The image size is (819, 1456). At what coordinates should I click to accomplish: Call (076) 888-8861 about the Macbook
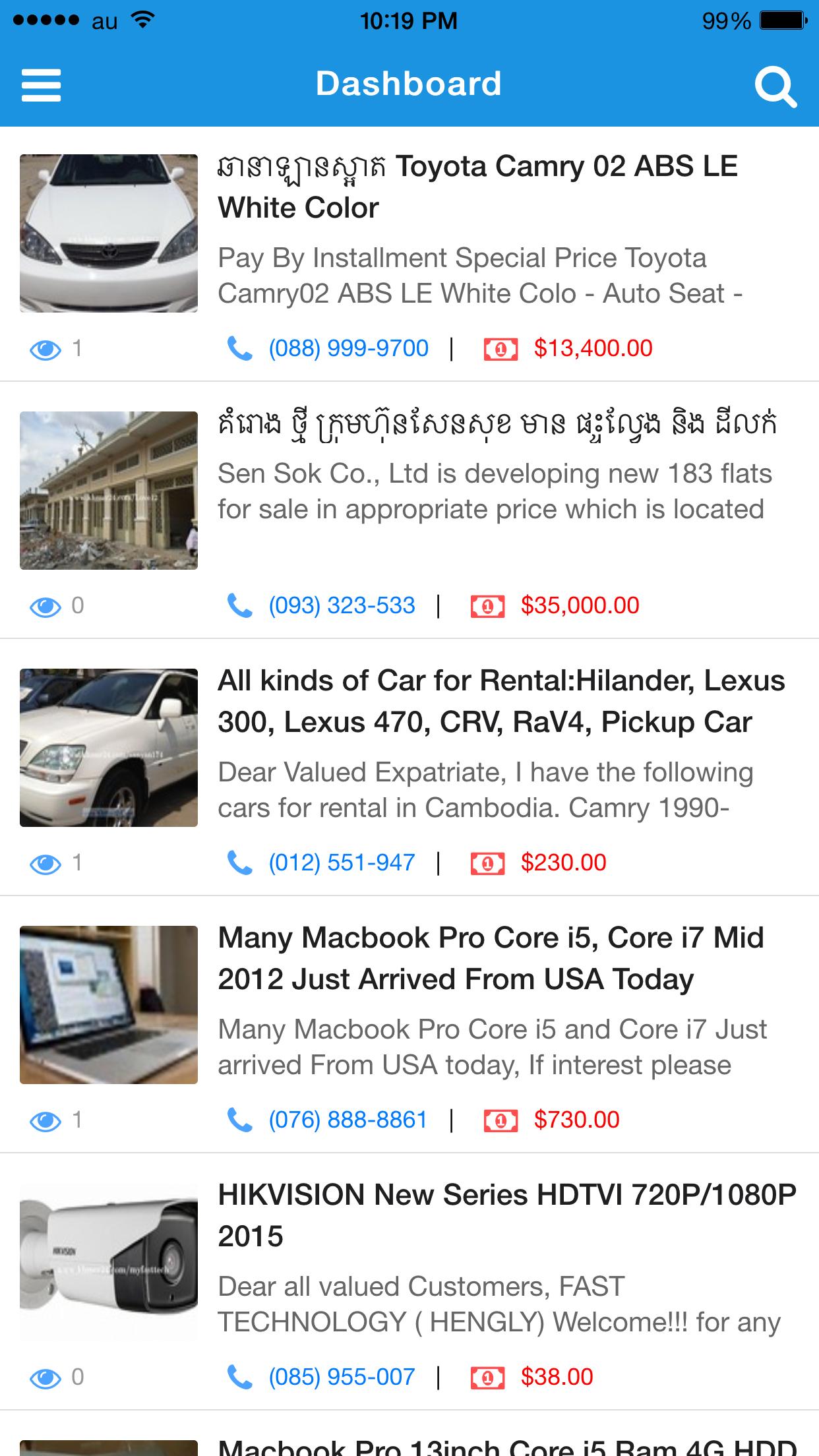pyautogui.click(x=348, y=1120)
